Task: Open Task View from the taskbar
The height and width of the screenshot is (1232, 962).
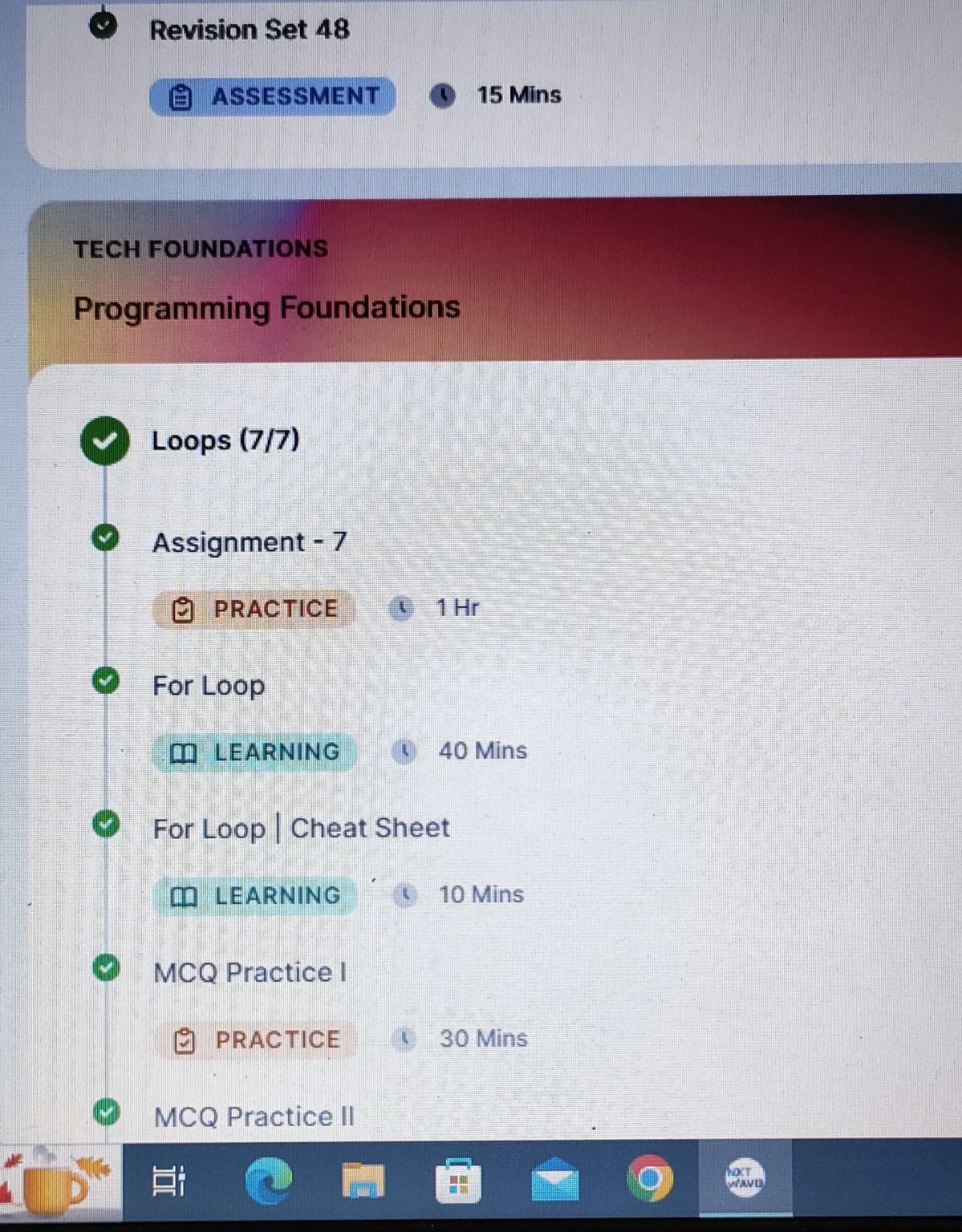Action: pos(168,1181)
